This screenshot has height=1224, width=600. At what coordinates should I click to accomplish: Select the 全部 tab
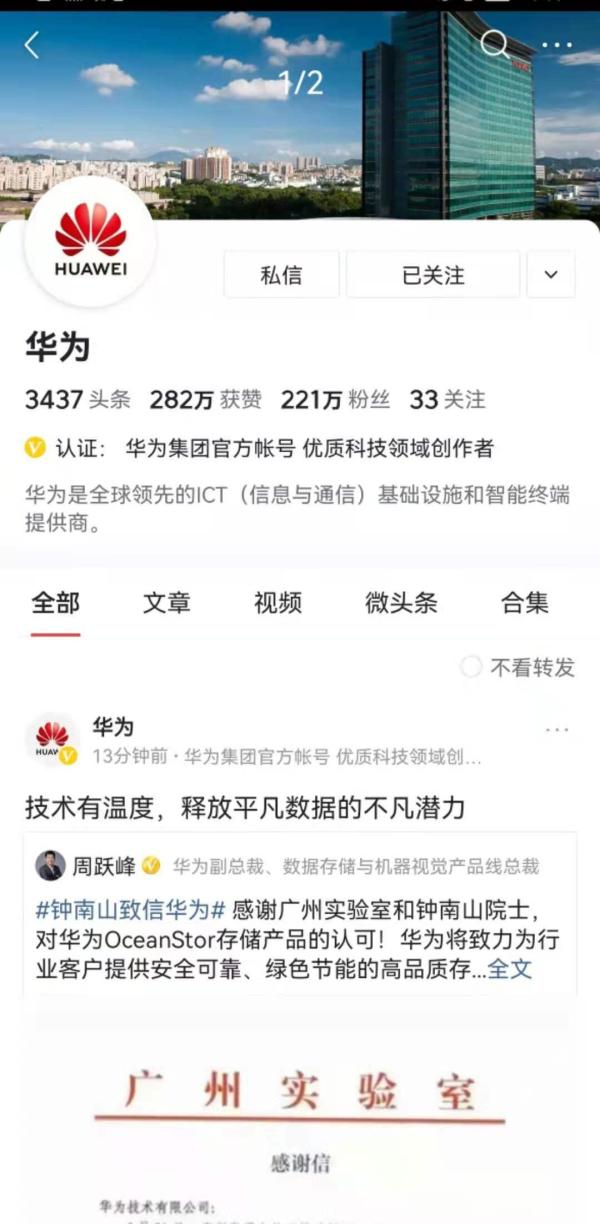click(x=55, y=603)
